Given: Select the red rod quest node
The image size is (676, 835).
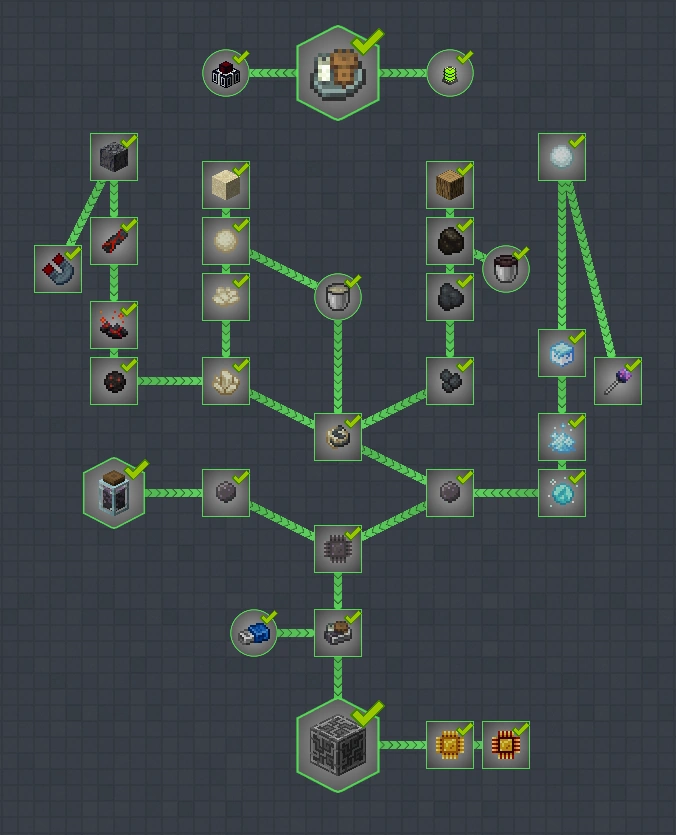Looking at the screenshot, I should pyautogui.click(x=114, y=241).
